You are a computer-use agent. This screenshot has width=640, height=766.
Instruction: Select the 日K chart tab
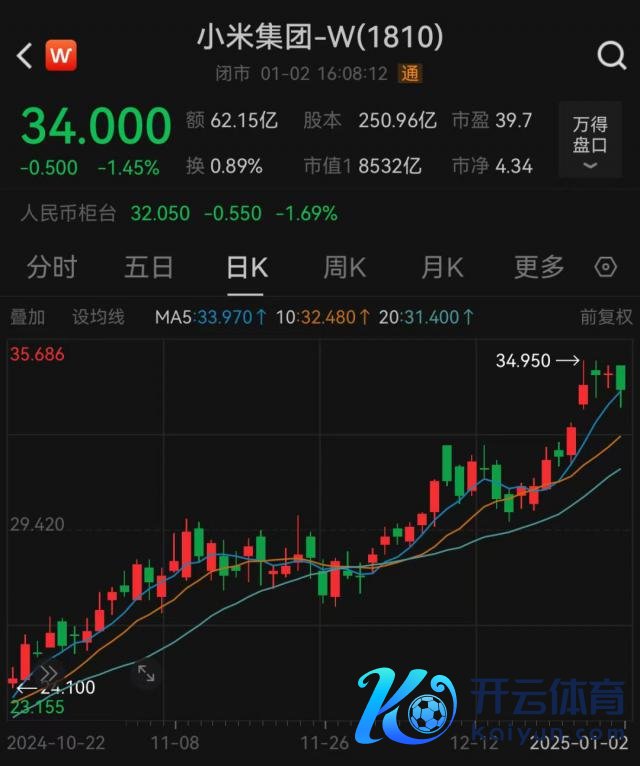(x=246, y=267)
